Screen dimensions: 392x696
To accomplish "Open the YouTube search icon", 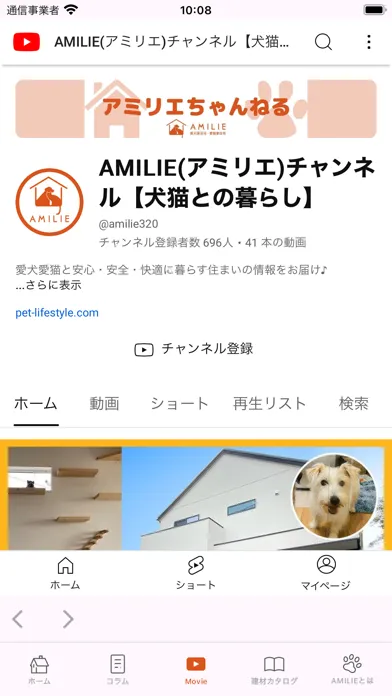I will coord(323,42).
